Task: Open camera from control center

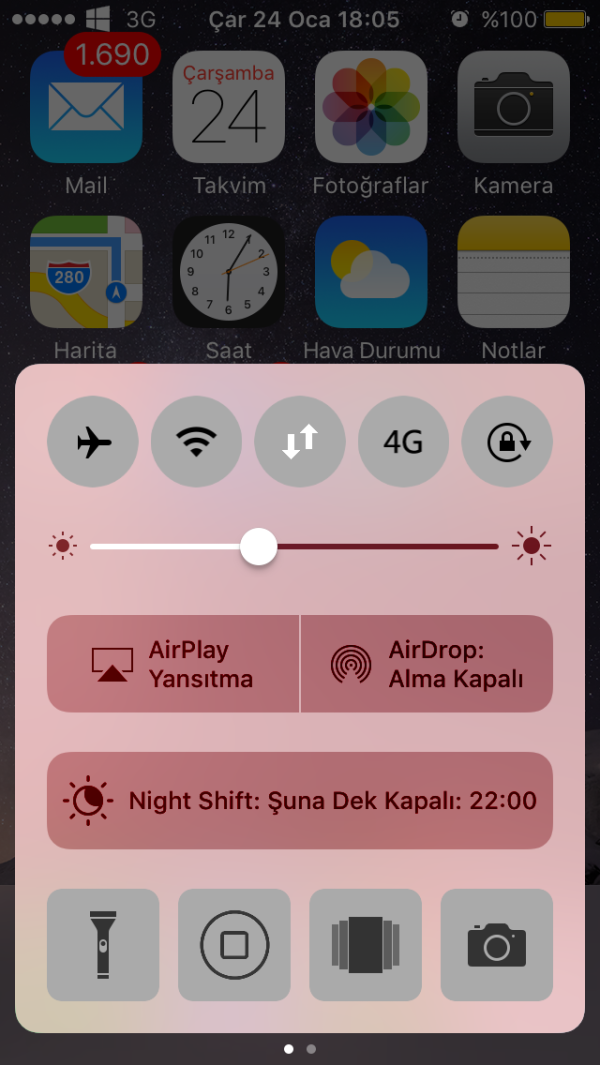Action: (497, 945)
